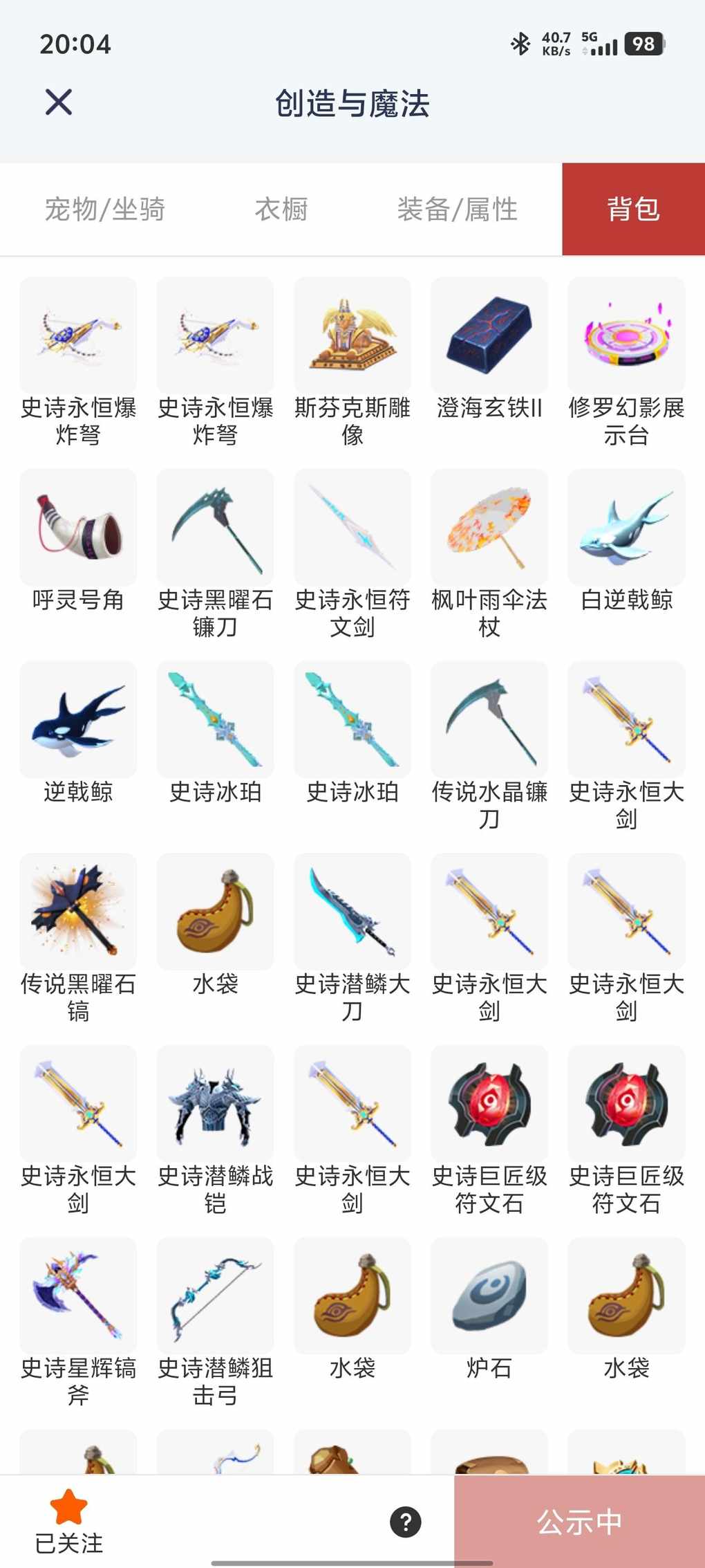Viewport: 705px width, 1568px height.
Task: Open the 白逆戟鲸 item
Action: [x=626, y=528]
